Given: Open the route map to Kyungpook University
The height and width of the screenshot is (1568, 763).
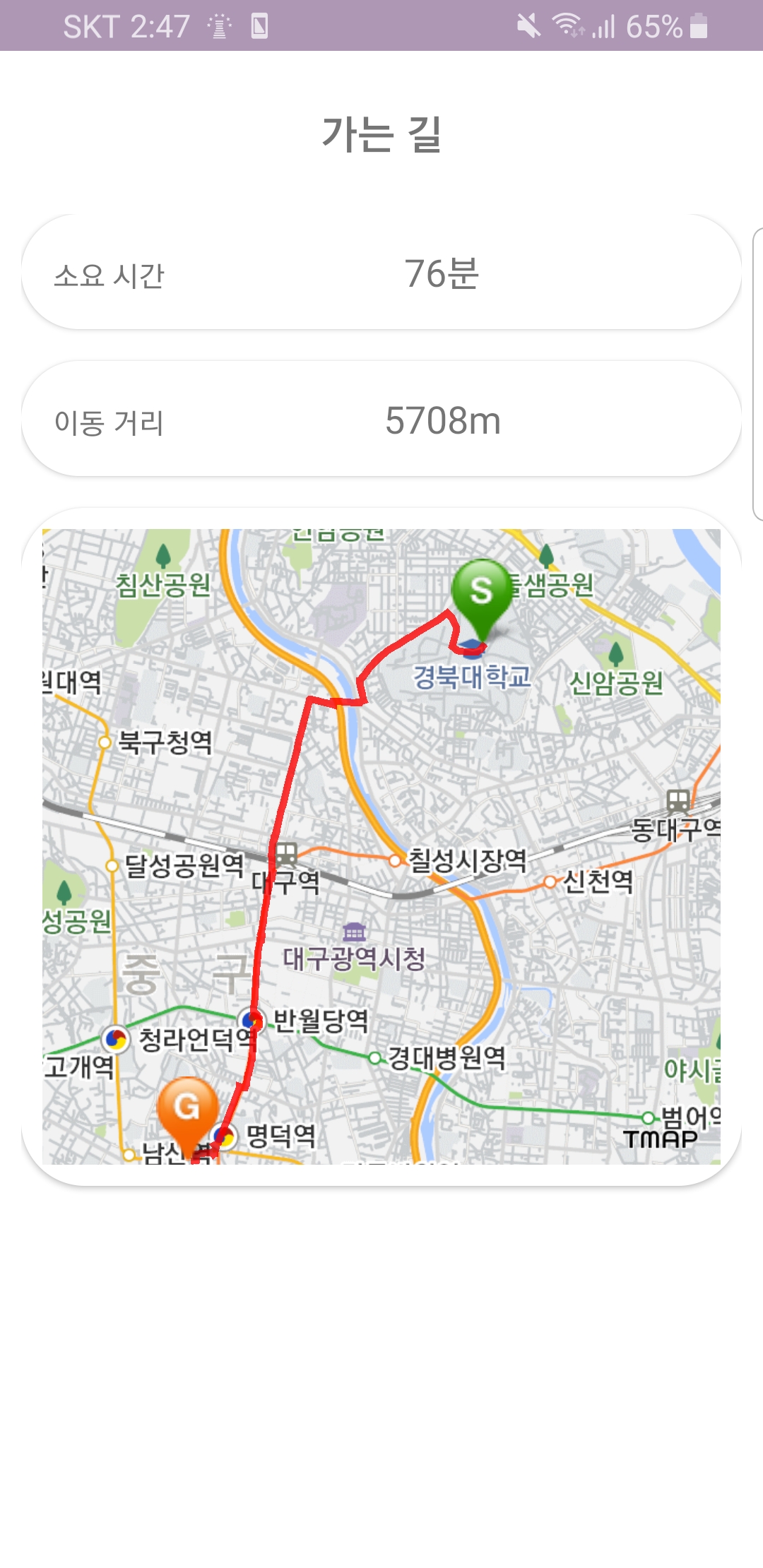Looking at the screenshot, I should click(381, 846).
